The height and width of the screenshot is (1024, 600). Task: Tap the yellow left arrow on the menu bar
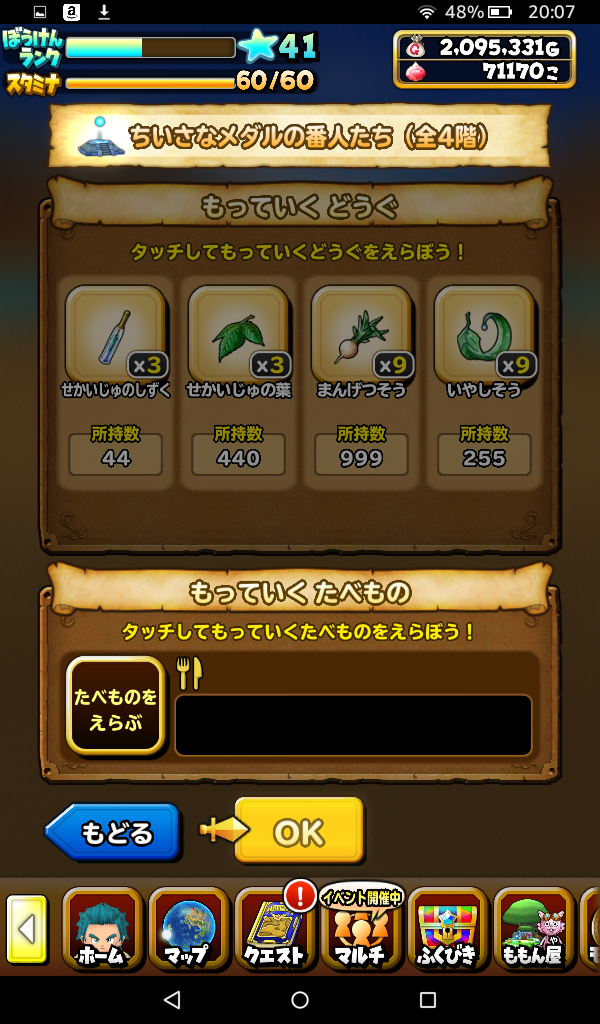click(x=27, y=929)
